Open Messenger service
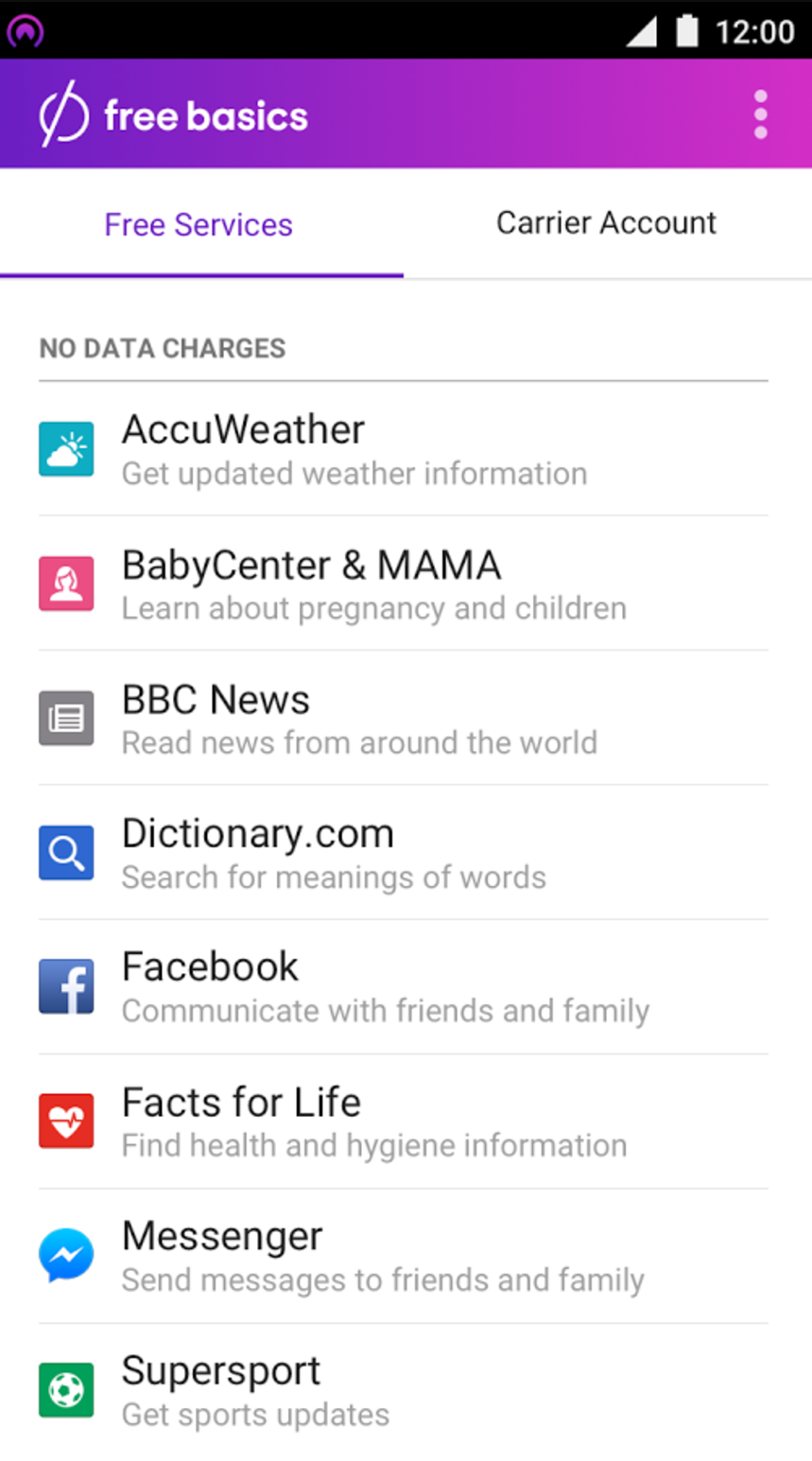The image size is (812, 1461). [x=404, y=1256]
